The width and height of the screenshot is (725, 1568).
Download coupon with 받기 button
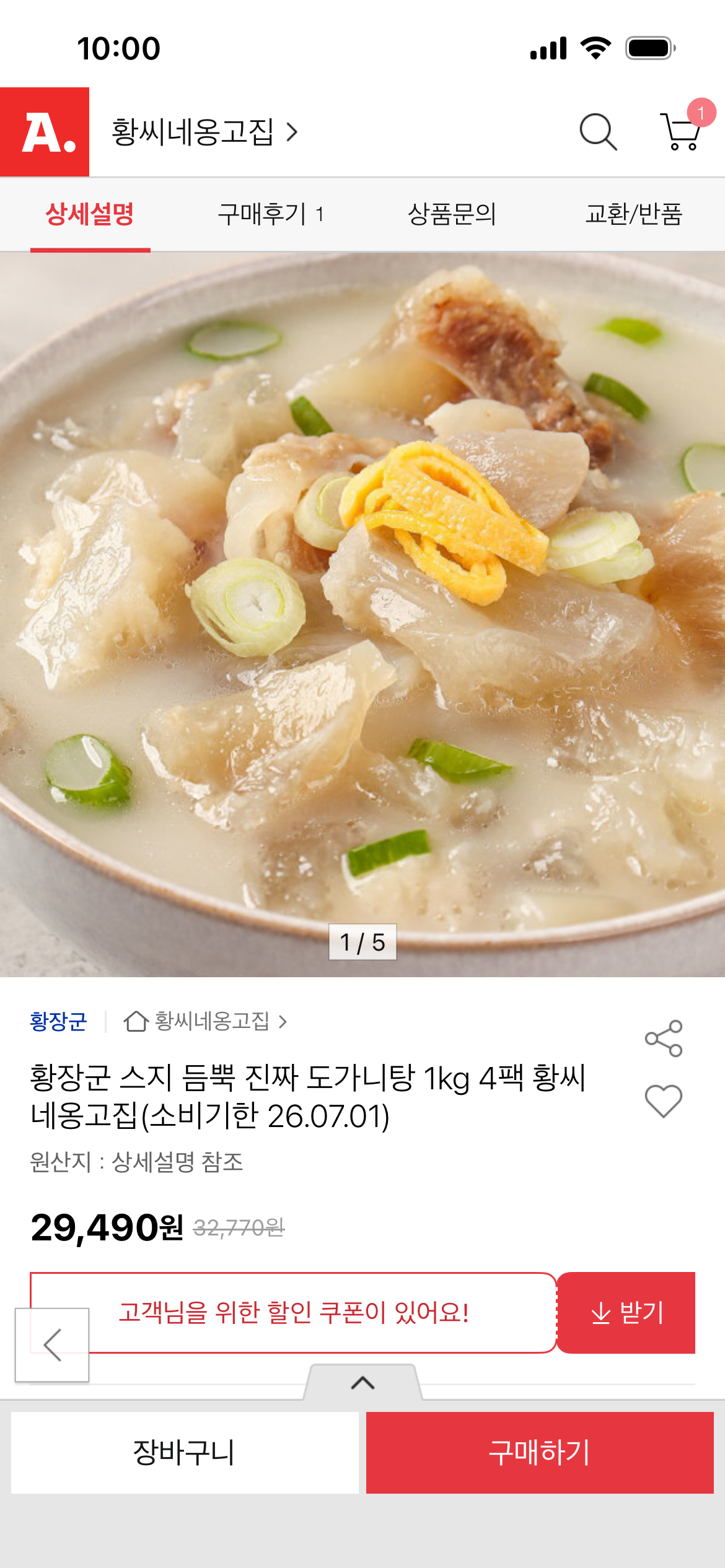pos(626,1312)
